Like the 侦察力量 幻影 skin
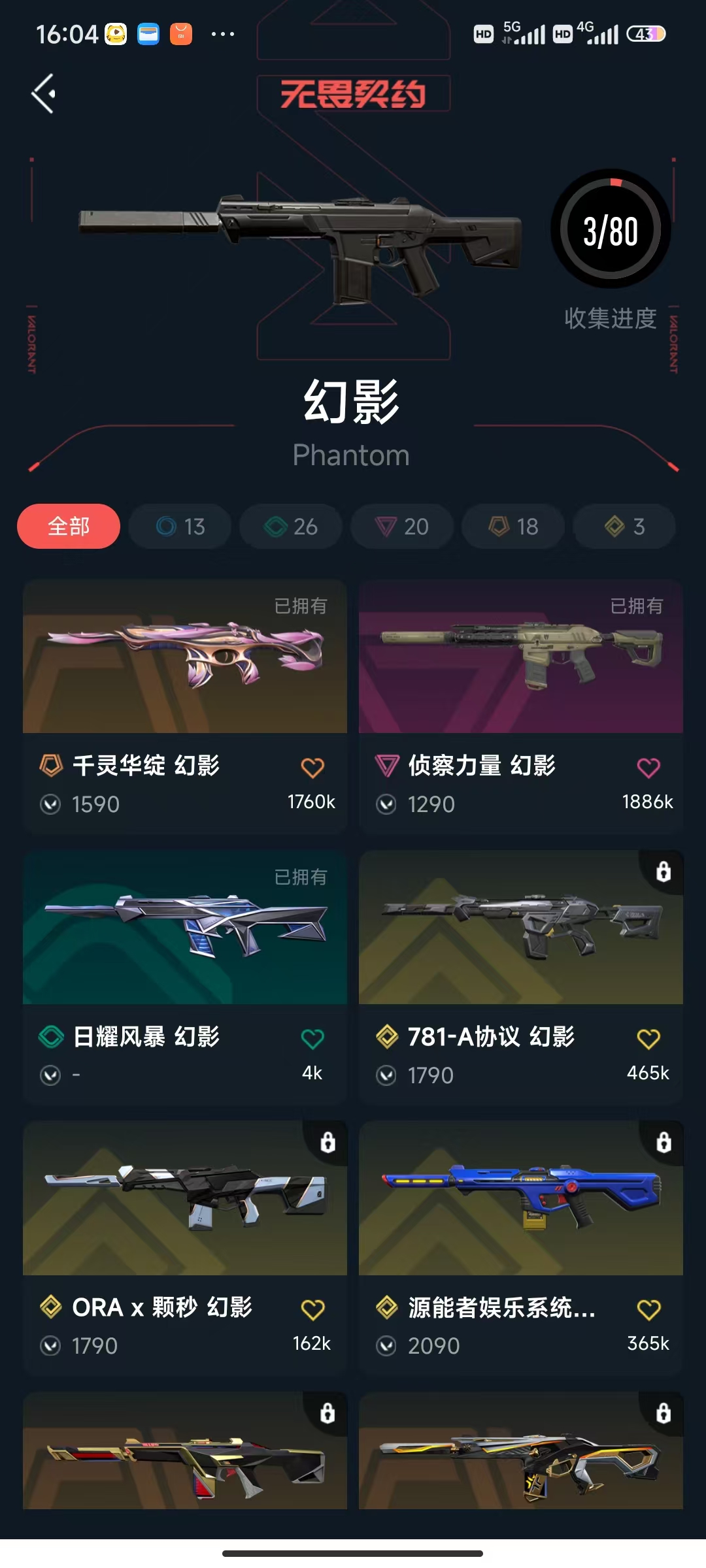This screenshot has height=1568, width=706. point(648,768)
